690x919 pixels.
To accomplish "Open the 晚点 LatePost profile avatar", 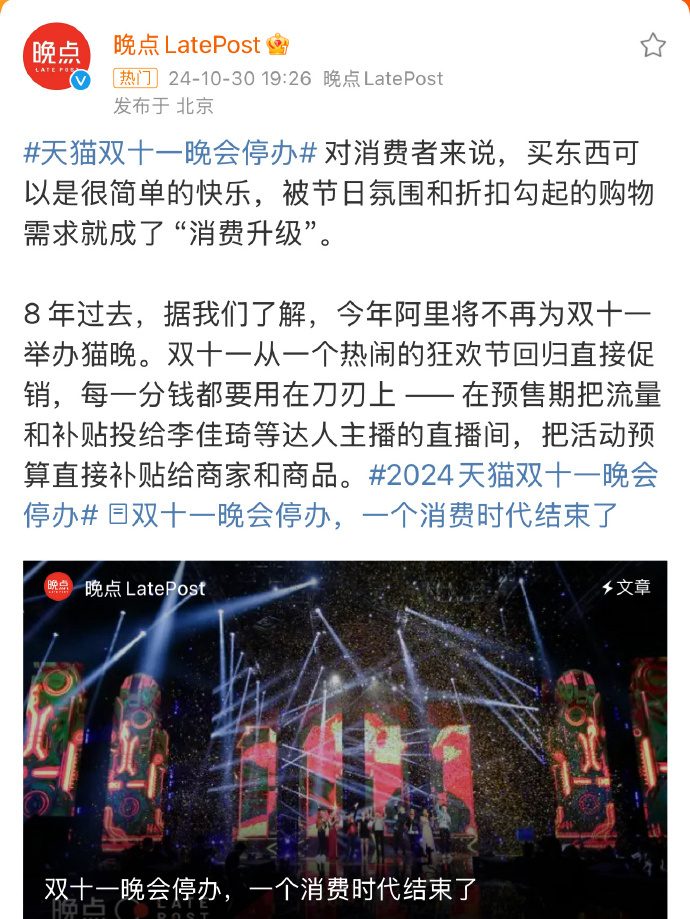I will pos(57,57).
